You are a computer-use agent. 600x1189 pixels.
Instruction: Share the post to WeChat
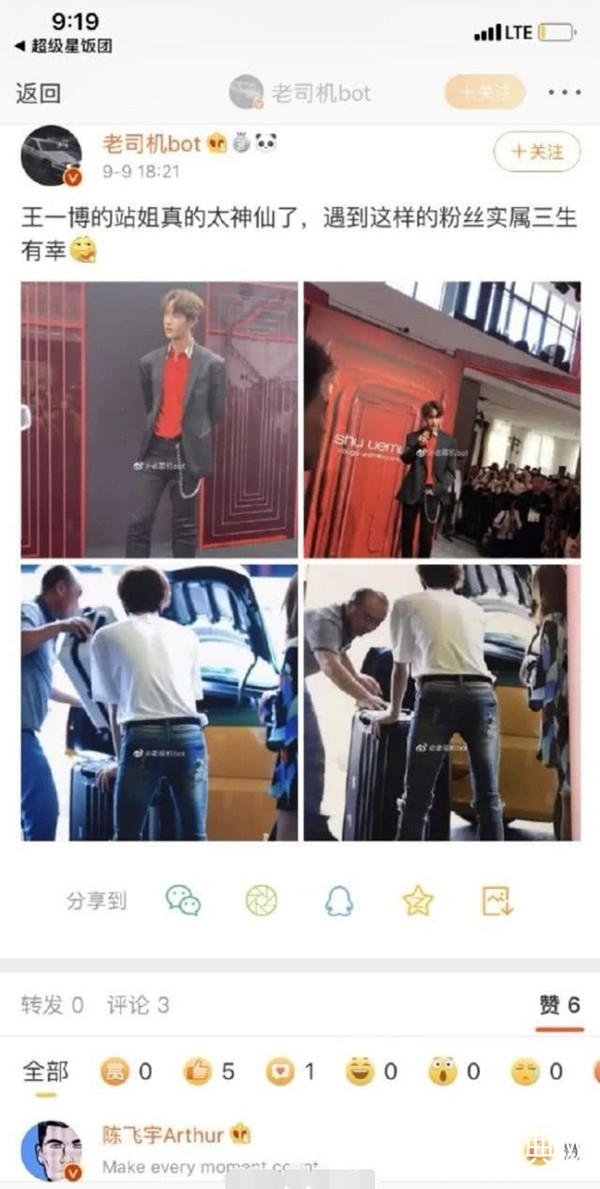coord(183,900)
